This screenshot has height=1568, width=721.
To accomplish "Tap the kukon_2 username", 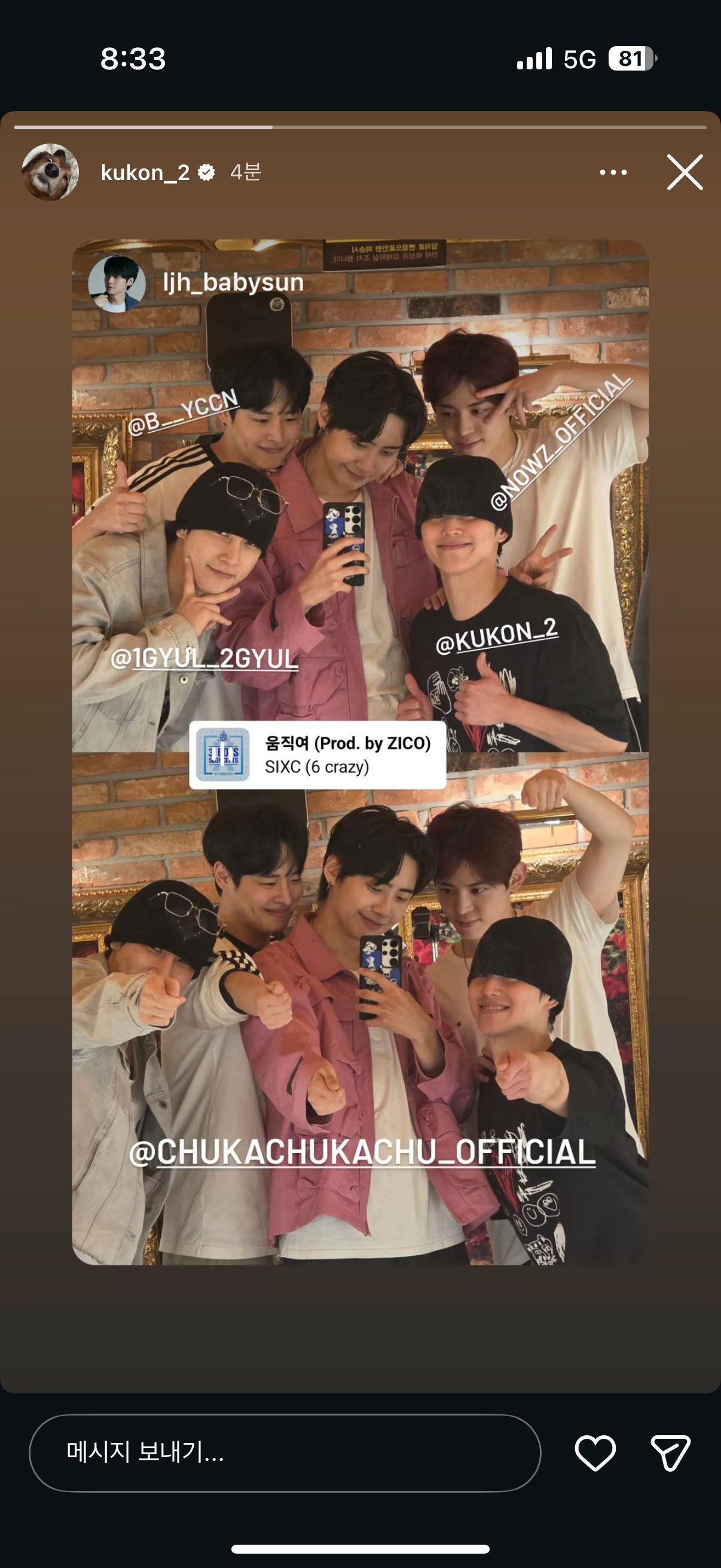I will 145,173.
